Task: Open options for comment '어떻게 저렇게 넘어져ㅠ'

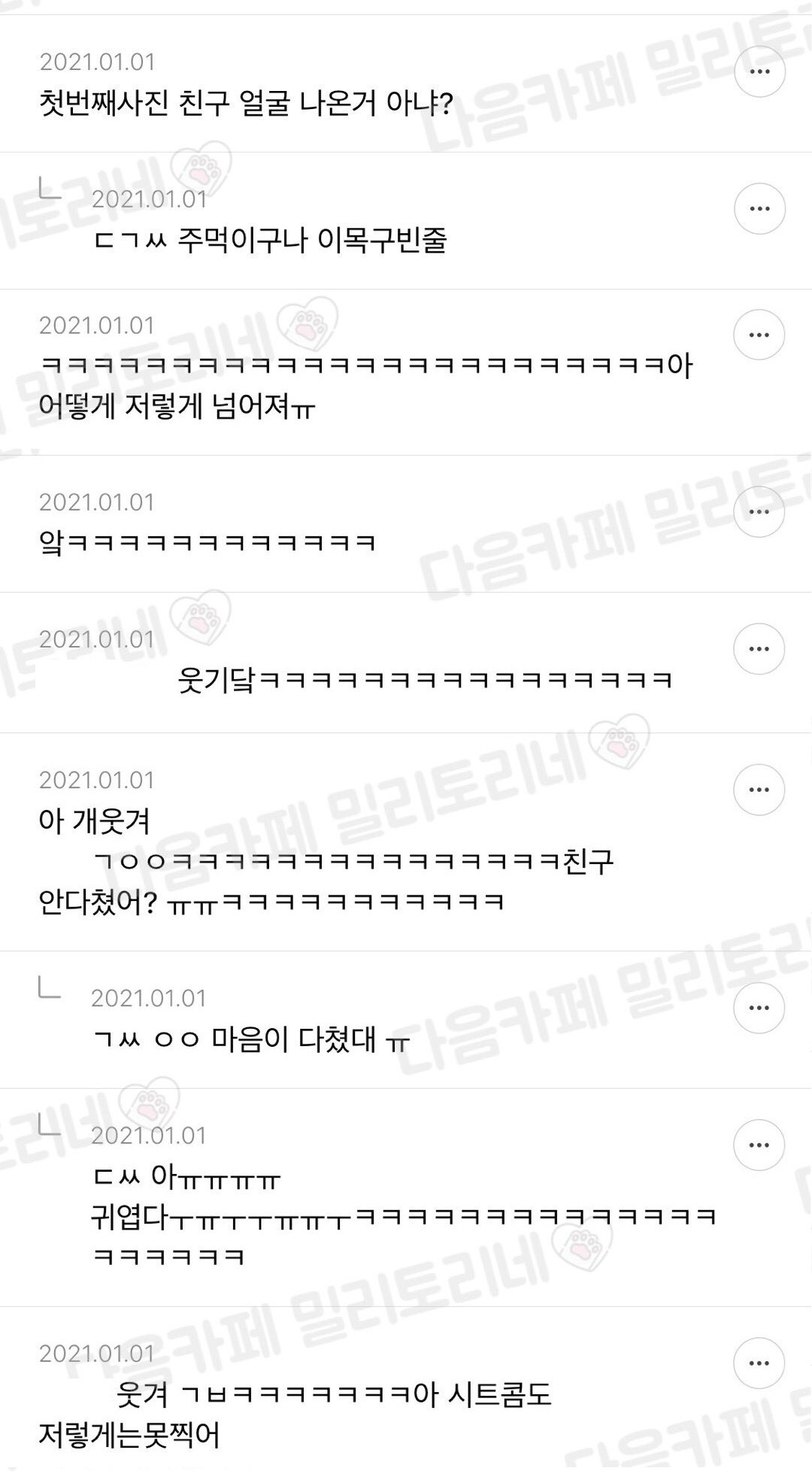Action: [759, 335]
